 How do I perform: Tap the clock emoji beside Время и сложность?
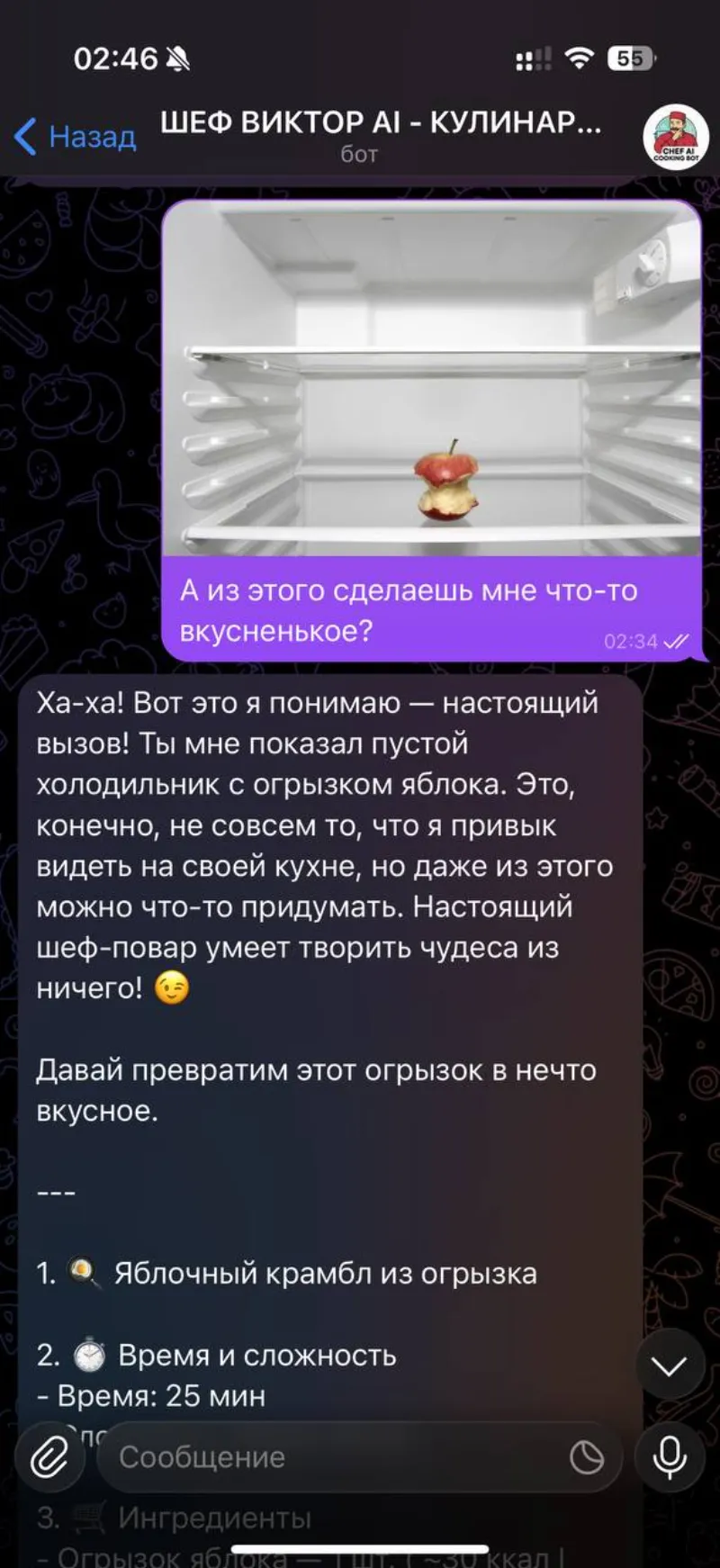[85, 1353]
